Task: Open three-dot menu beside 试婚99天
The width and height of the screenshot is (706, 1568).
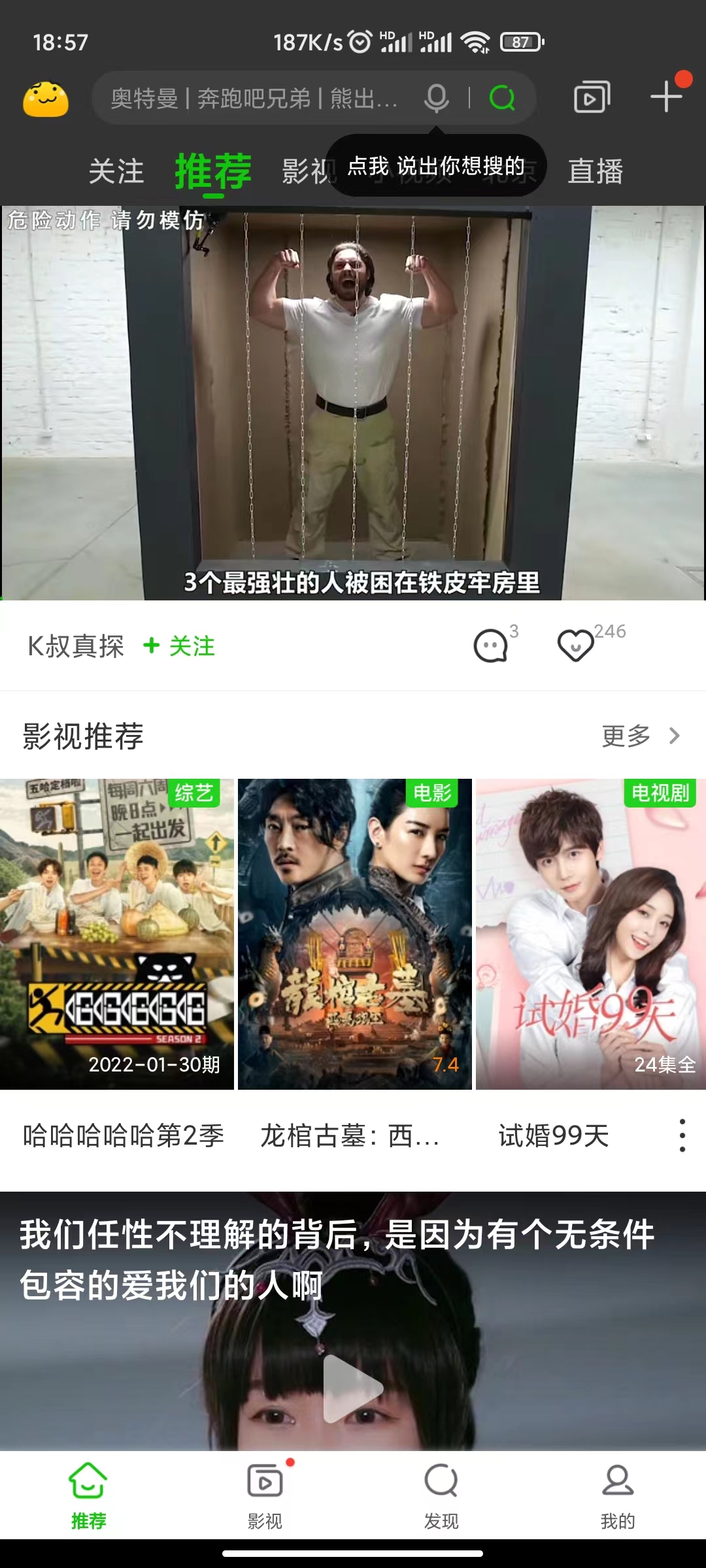Action: (x=682, y=1135)
